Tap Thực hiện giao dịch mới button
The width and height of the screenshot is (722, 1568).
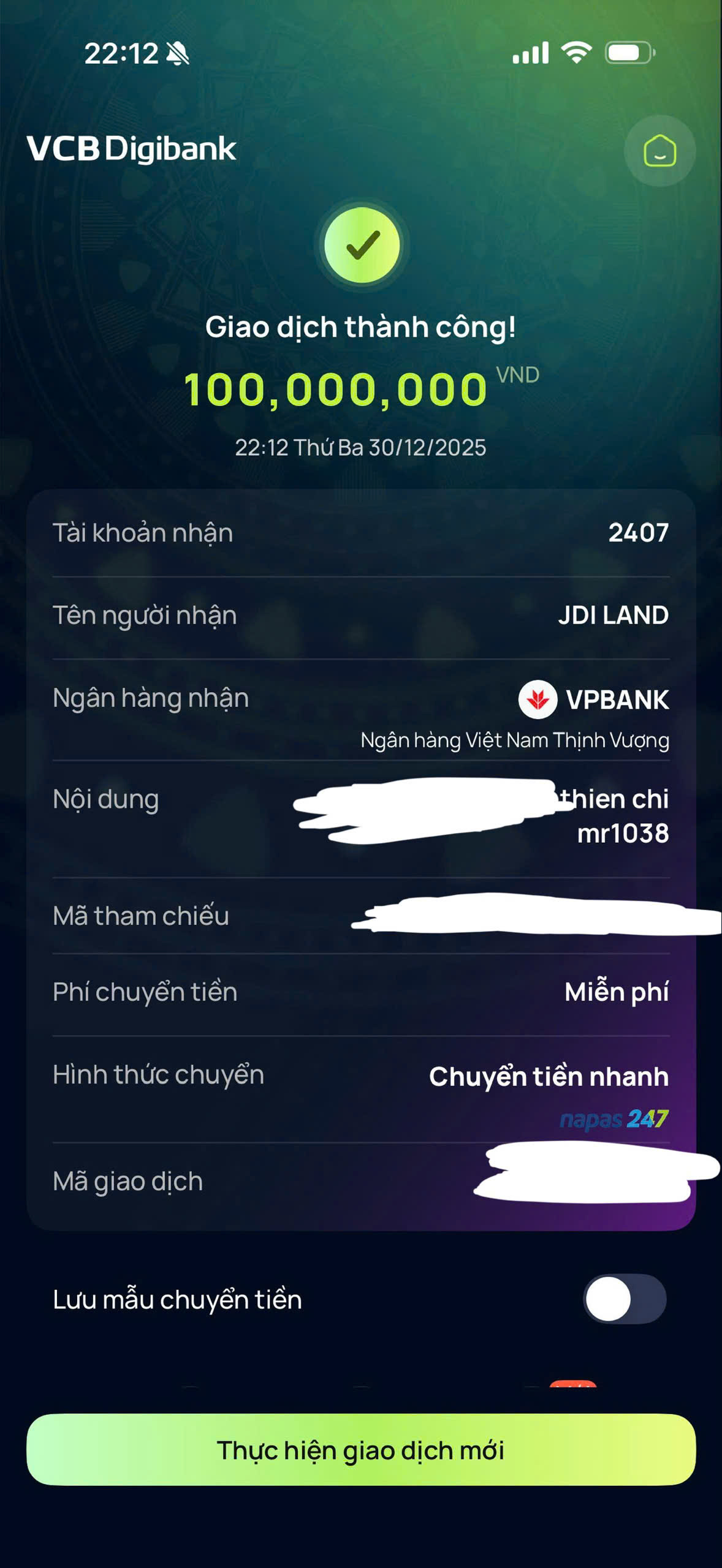360,1449
